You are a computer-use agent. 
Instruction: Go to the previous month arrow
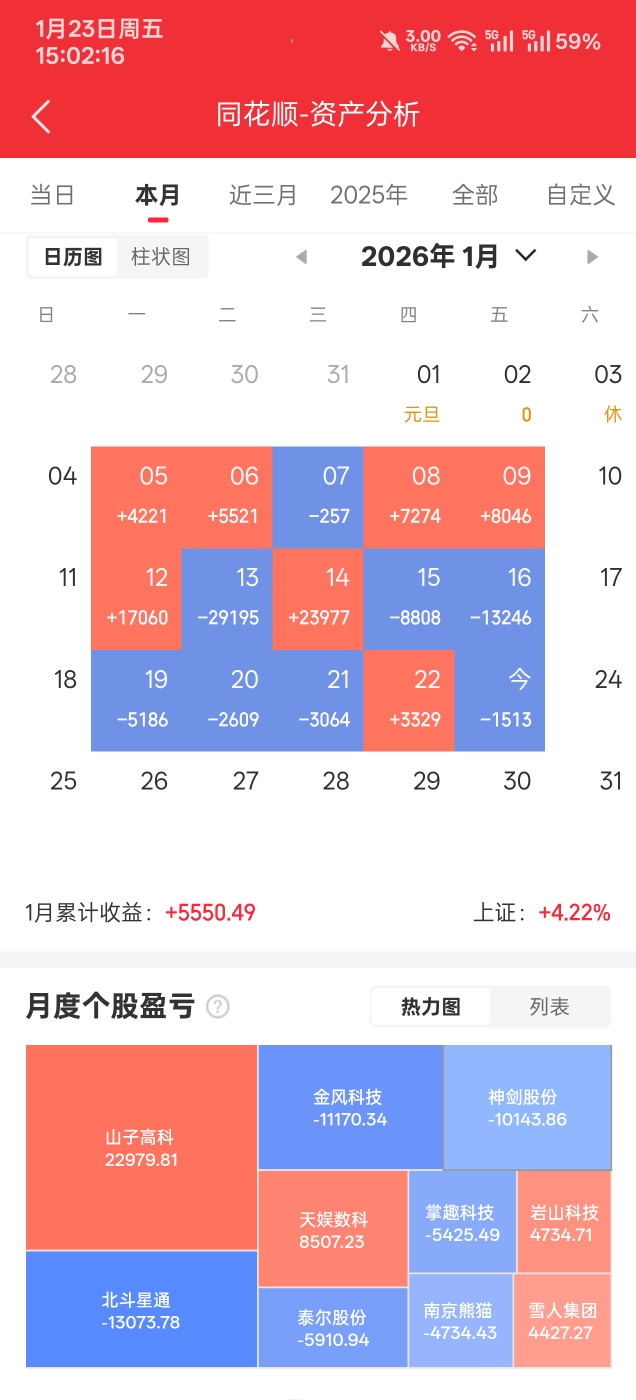301,257
